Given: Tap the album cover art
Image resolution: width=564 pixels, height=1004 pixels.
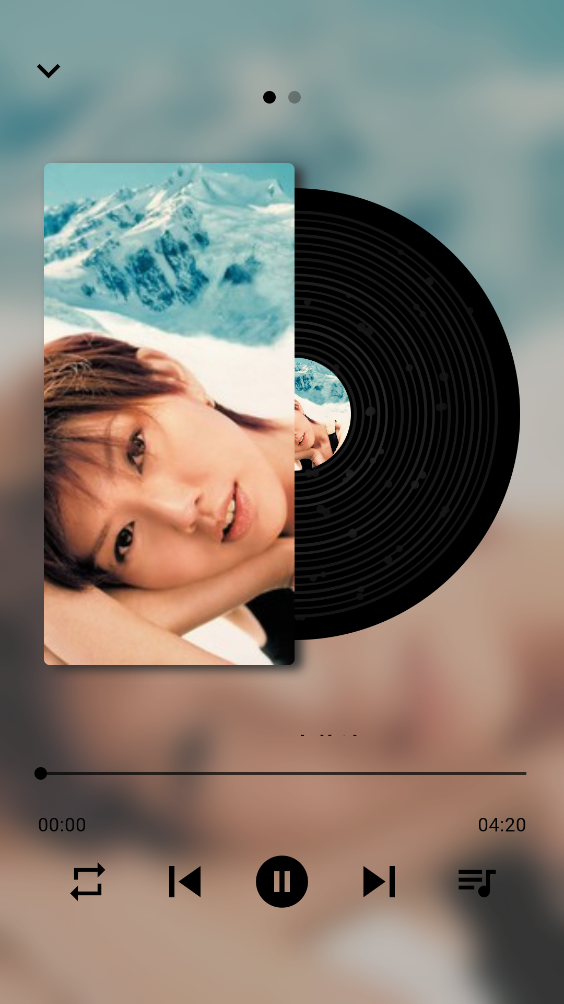Looking at the screenshot, I should (169, 414).
